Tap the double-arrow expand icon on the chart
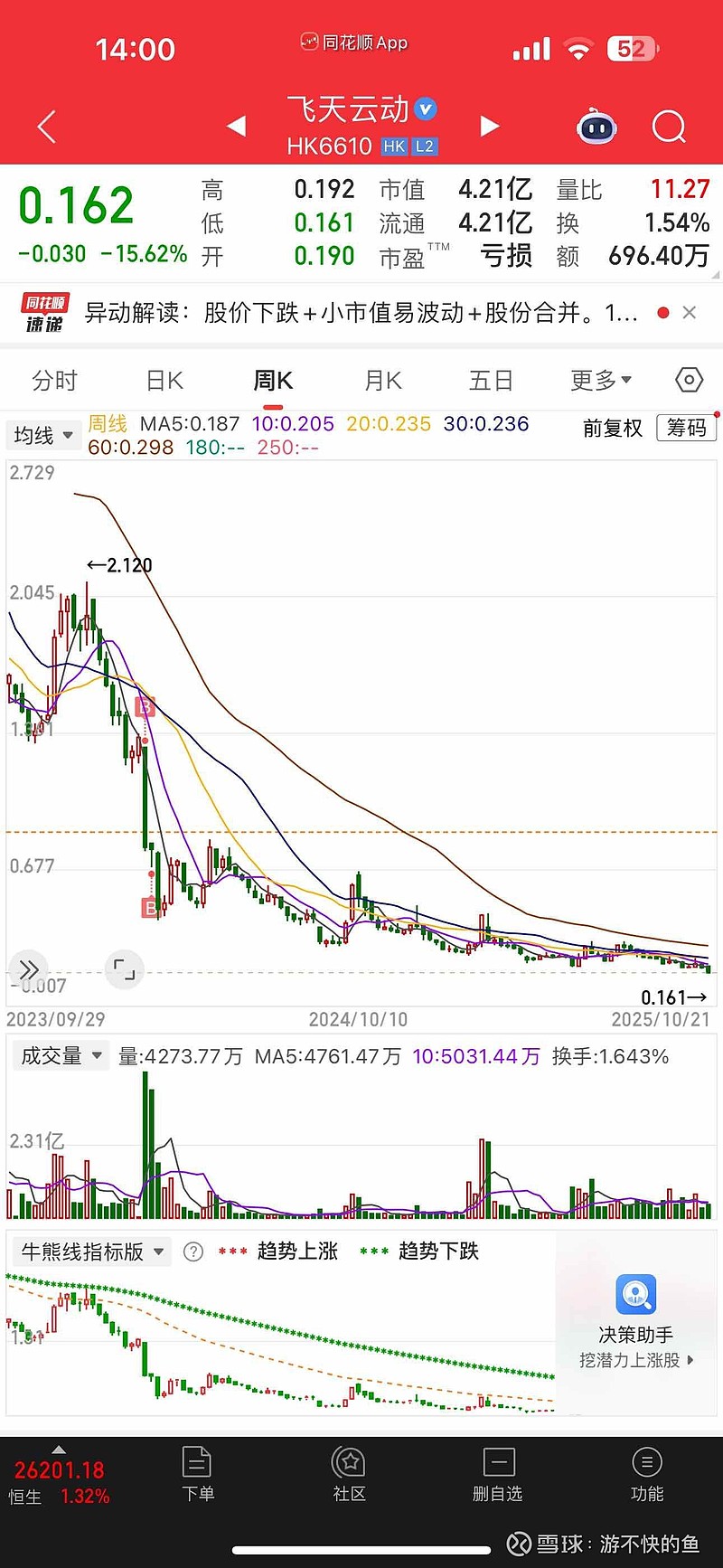Image resolution: width=723 pixels, height=1568 pixels. (30, 969)
